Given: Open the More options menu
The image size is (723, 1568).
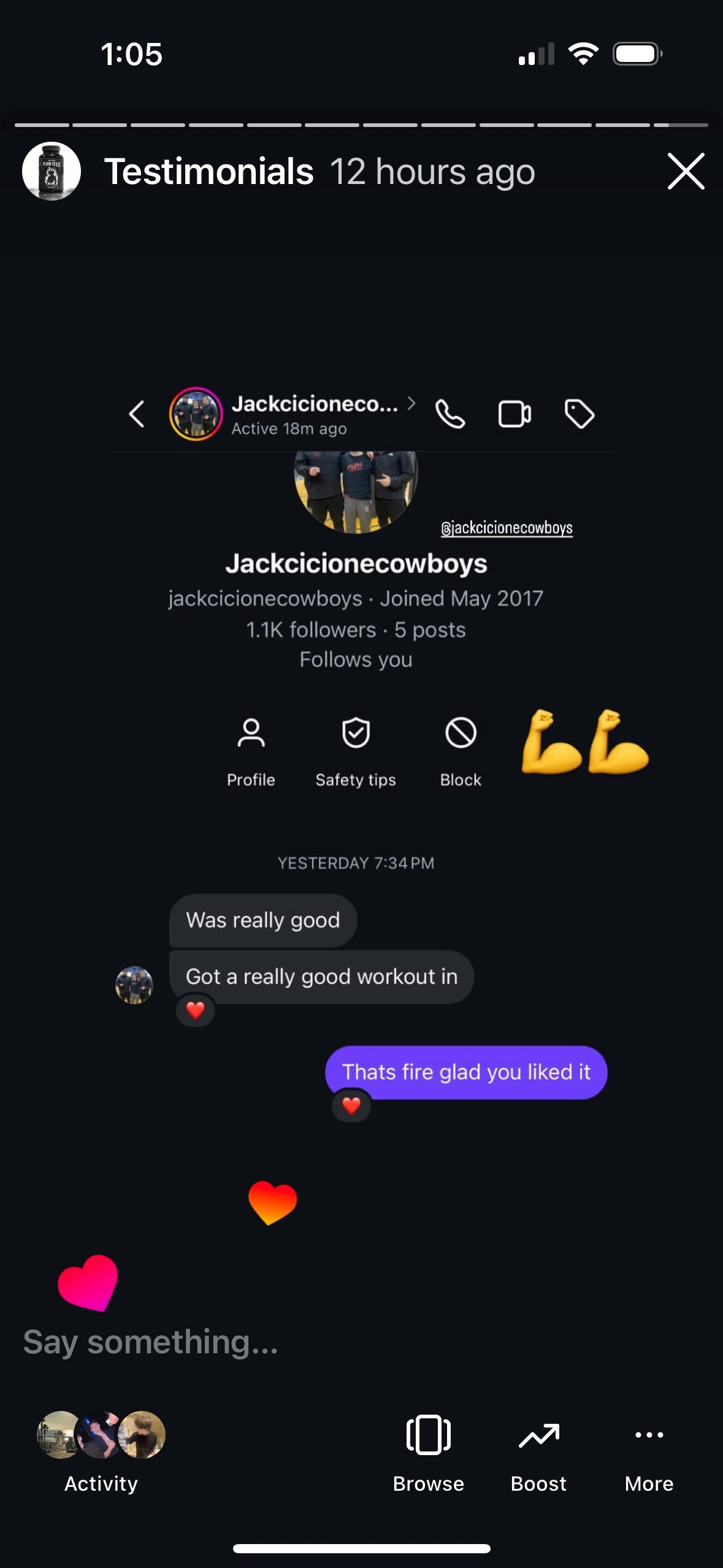Looking at the screenshot, I should (649, 1451).
